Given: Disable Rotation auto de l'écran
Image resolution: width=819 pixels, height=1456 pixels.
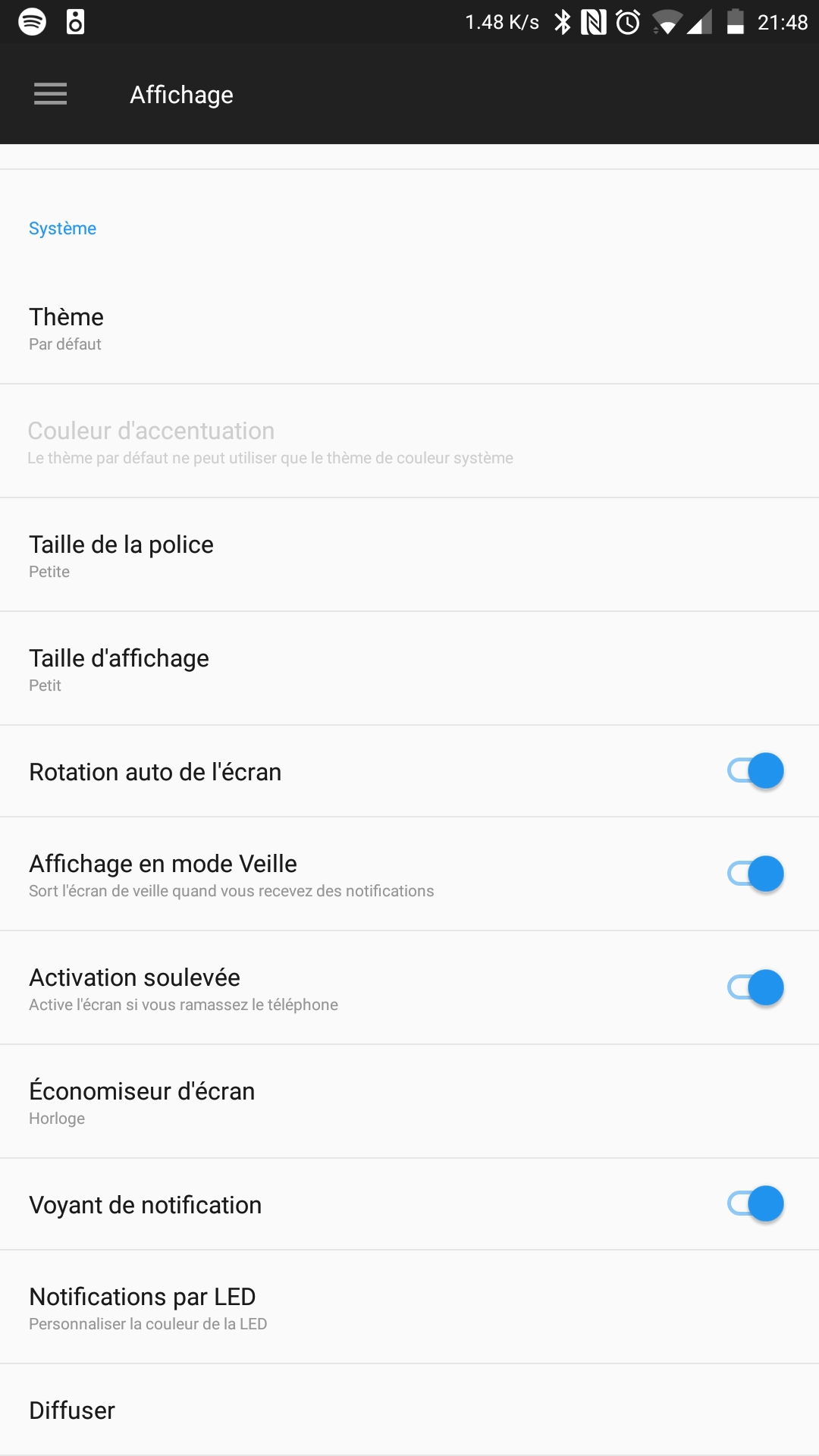Looking at the screenshot, I should (755, 771).
